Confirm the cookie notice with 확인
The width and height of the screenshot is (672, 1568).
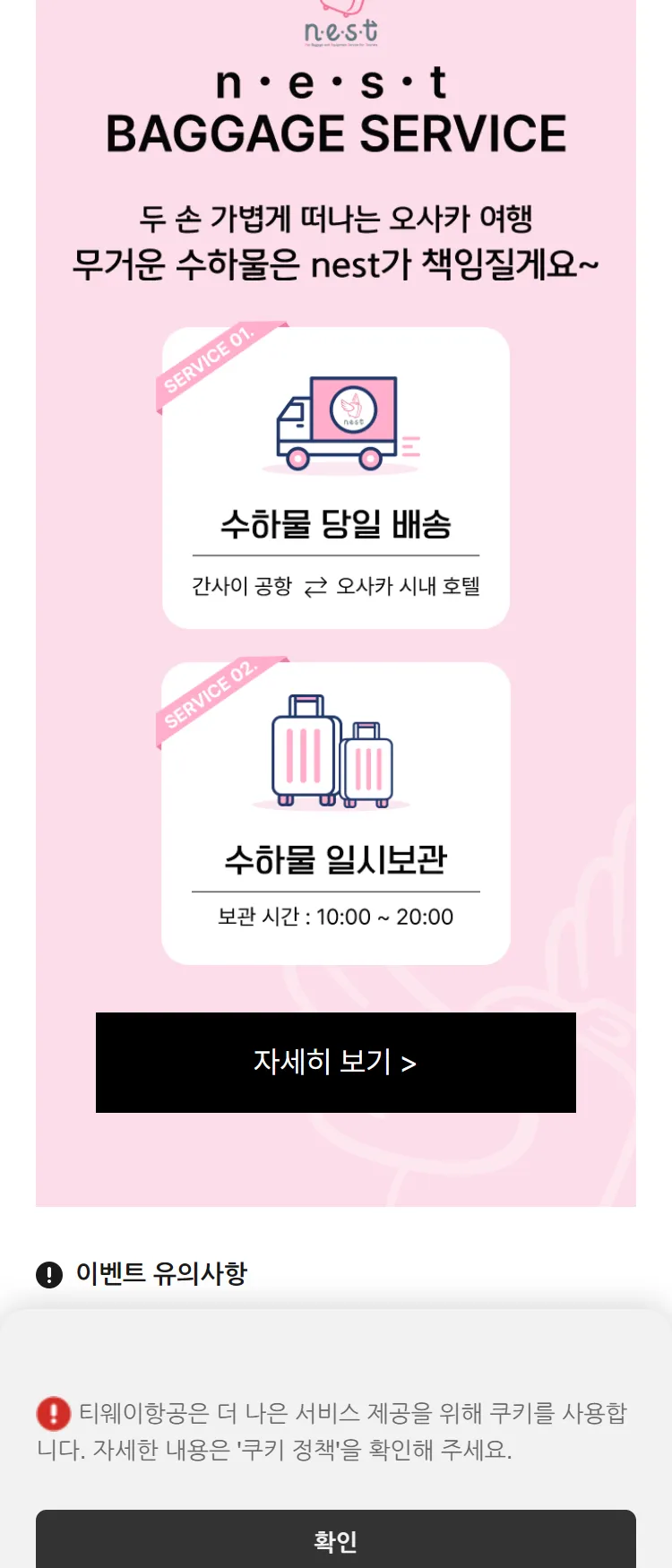click(335, 1539)
